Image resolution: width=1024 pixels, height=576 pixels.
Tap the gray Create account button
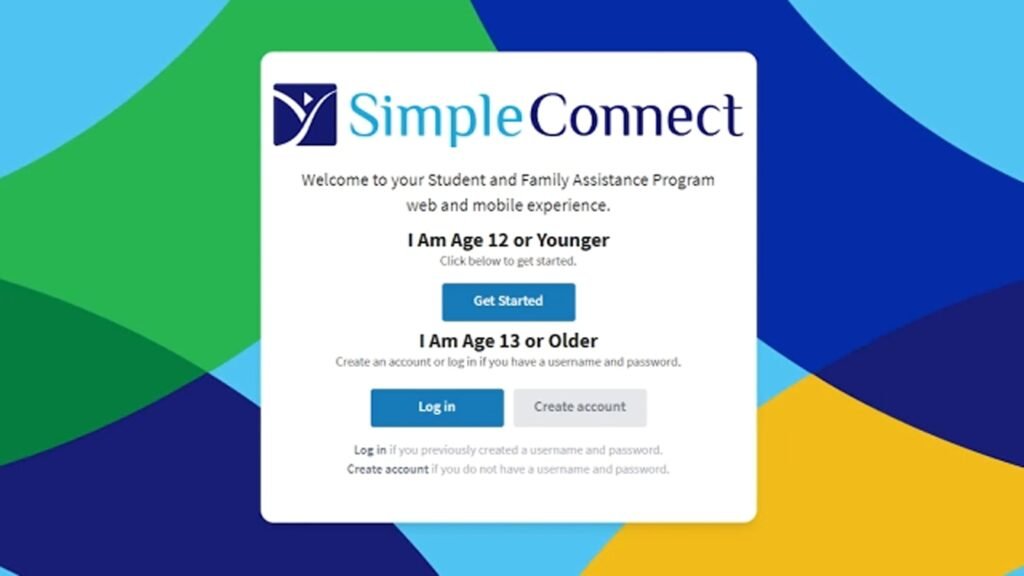[x=580, y=407]
